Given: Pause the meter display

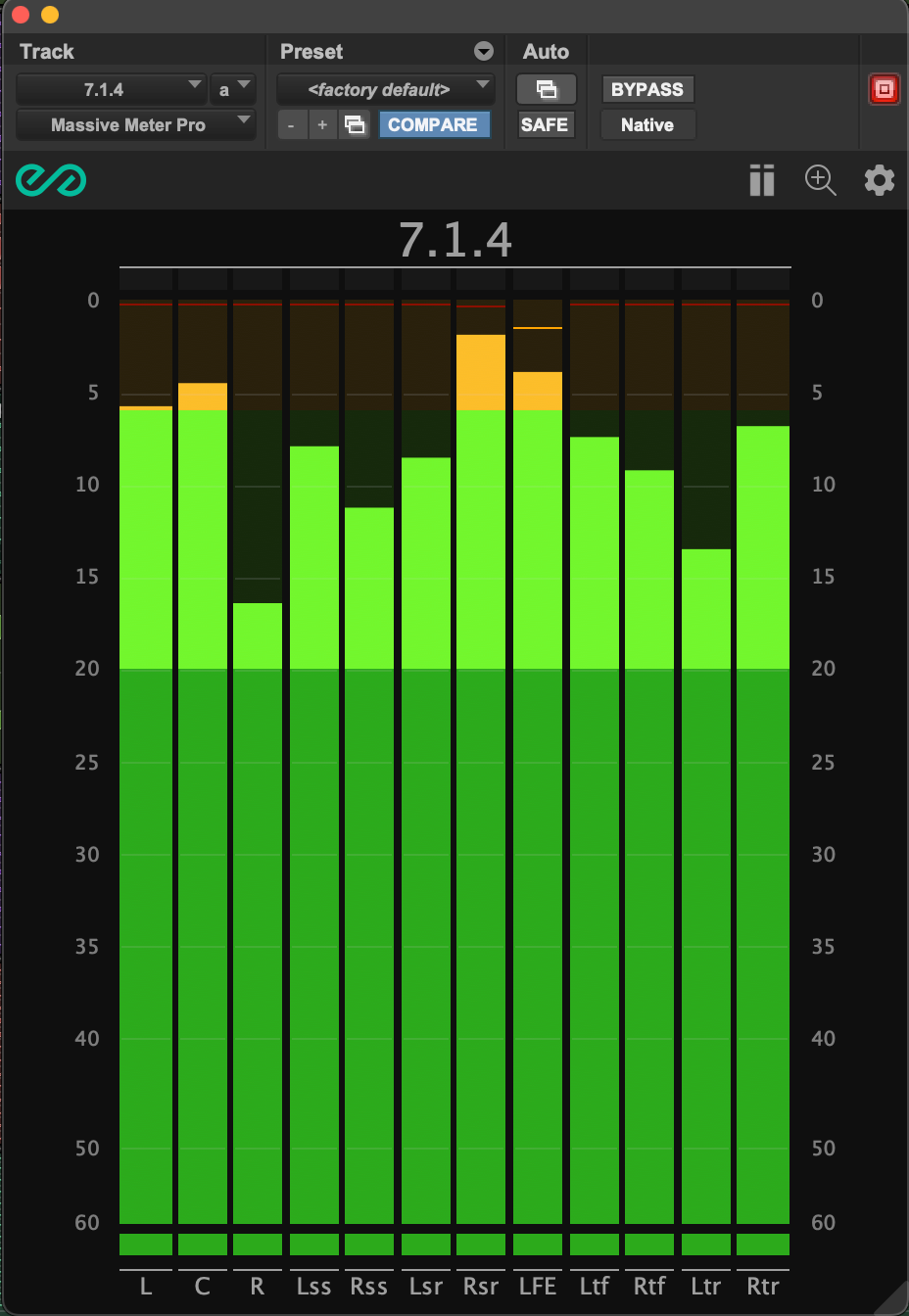Looking at the screenshot, I should [762, 180].
